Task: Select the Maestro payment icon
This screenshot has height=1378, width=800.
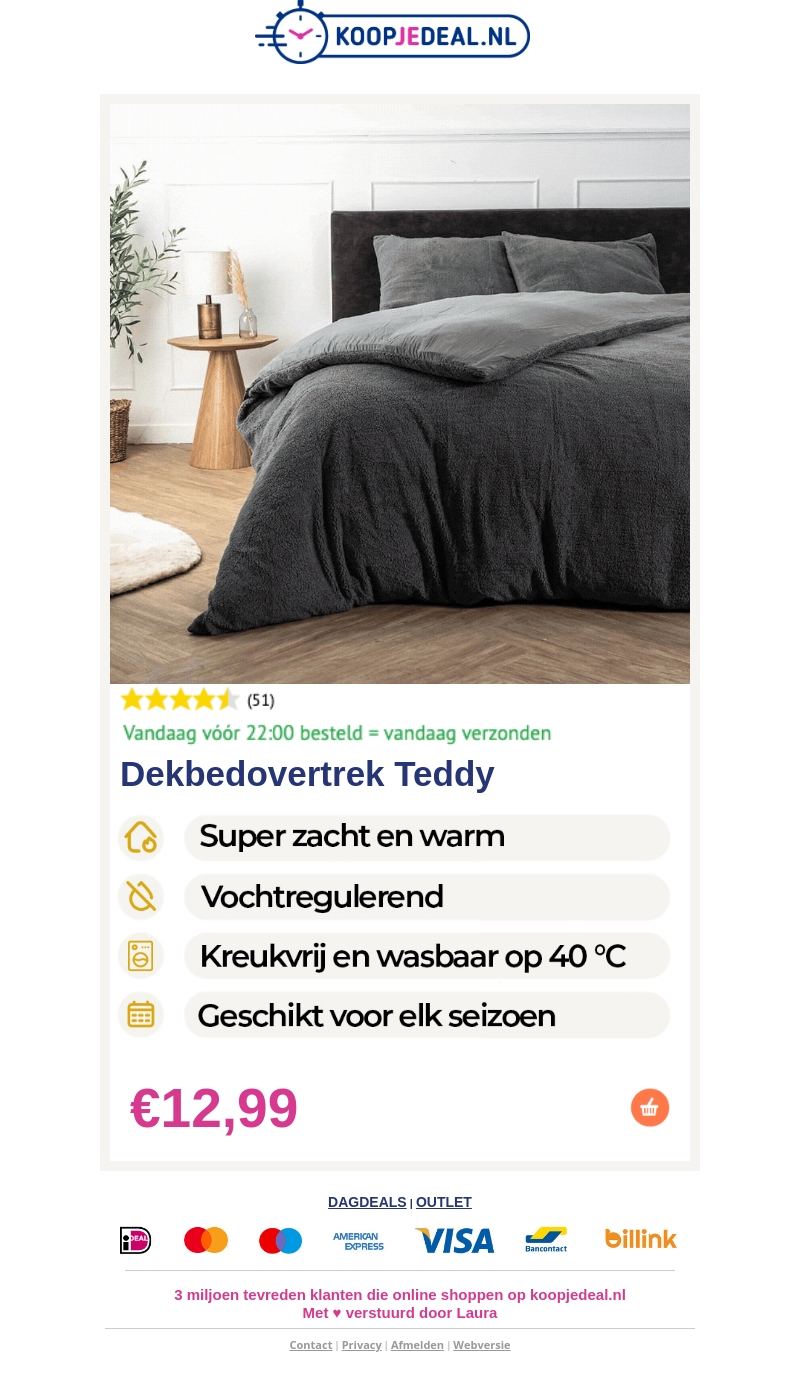Action: pyautogui.click(x=280, y=1240)
